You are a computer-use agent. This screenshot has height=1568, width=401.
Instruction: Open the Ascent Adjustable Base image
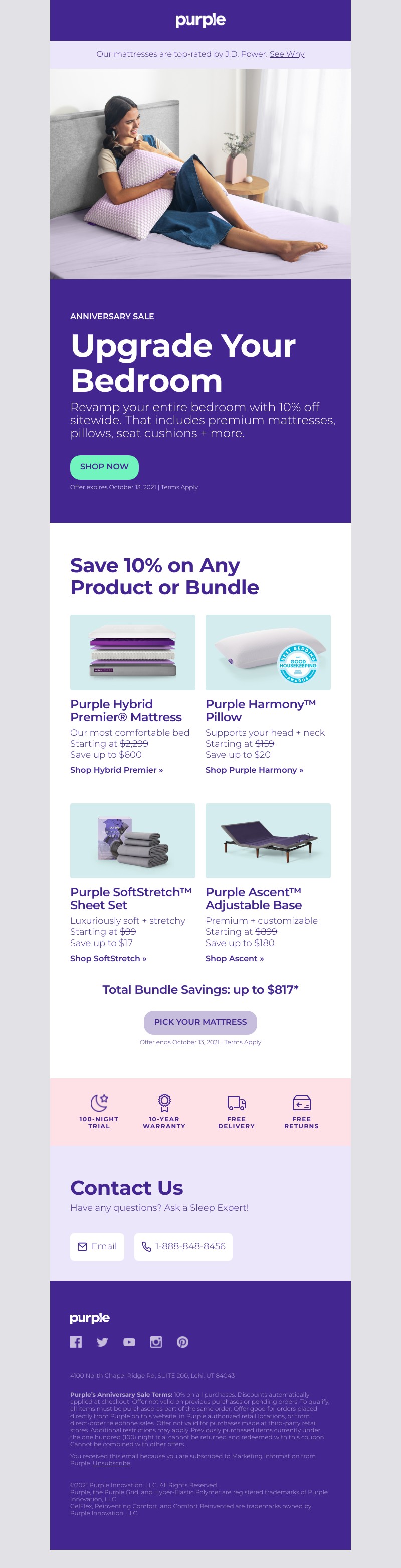click(x=268, y=841)
